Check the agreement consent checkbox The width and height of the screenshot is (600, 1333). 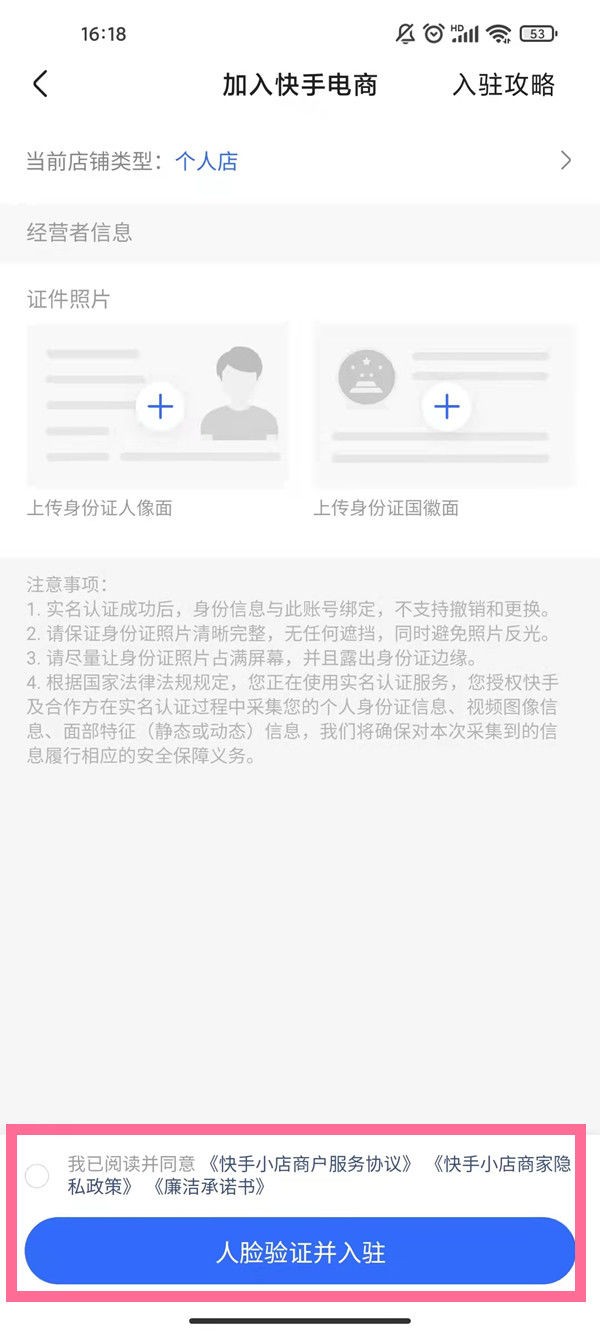coord(37,1176)
